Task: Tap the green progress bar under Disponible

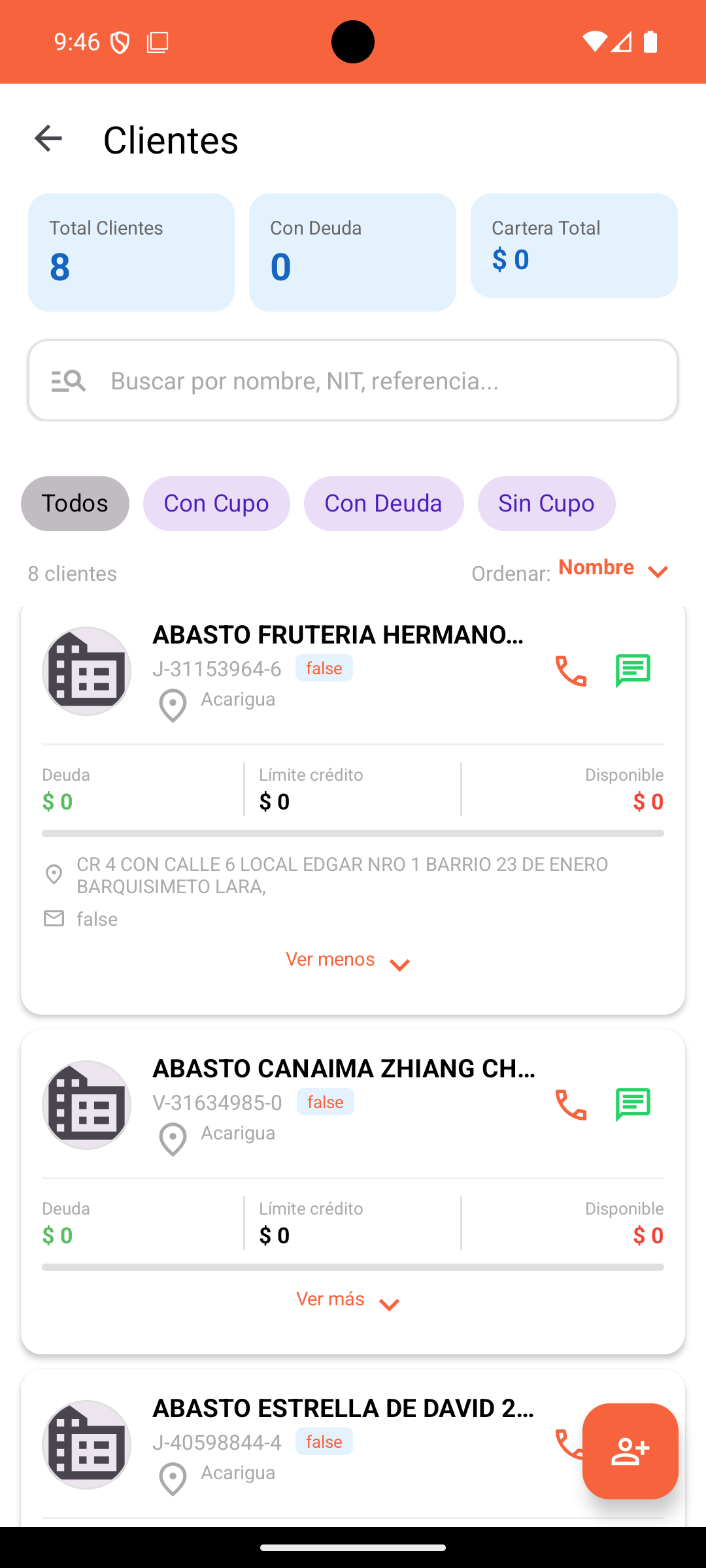Action: click(x=353, y=832)
